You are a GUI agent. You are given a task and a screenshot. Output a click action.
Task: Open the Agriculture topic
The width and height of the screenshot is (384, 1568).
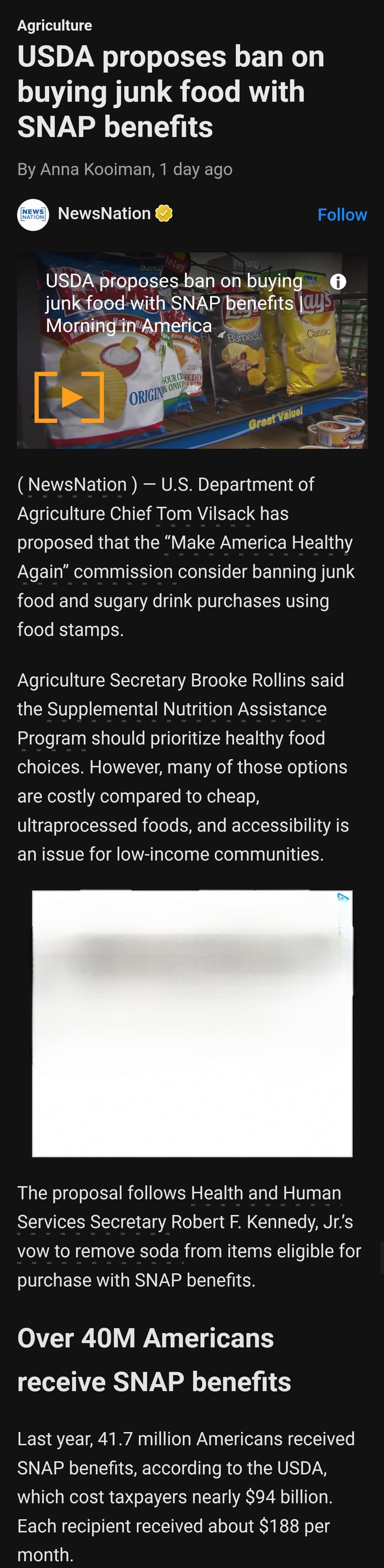pyautogui.click(x=55, y=26)
